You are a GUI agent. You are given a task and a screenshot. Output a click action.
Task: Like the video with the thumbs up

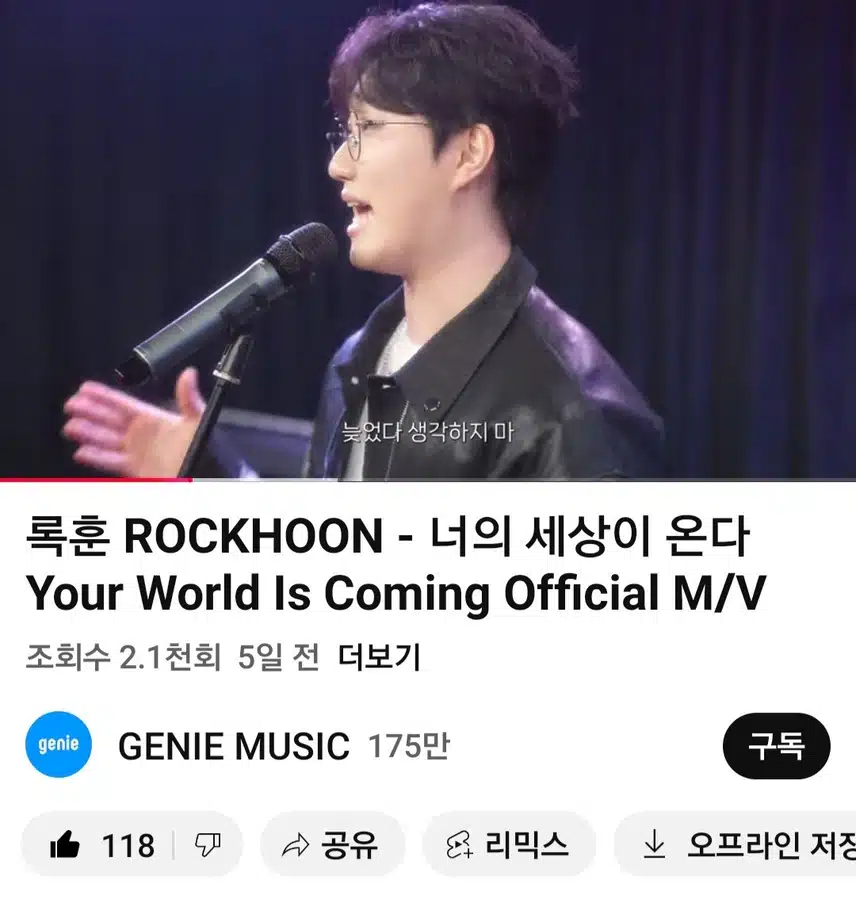pyautogui.click(x=102, y=845)
